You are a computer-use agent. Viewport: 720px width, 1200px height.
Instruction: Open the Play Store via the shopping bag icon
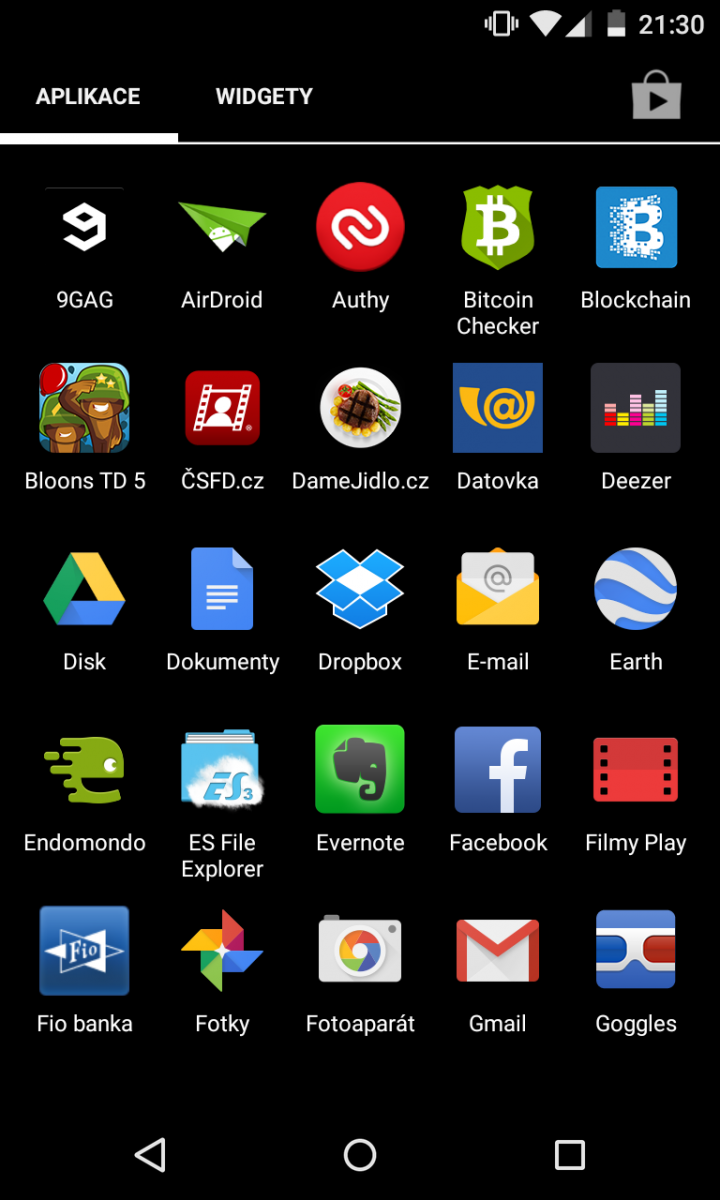click(x=657, y=96)
